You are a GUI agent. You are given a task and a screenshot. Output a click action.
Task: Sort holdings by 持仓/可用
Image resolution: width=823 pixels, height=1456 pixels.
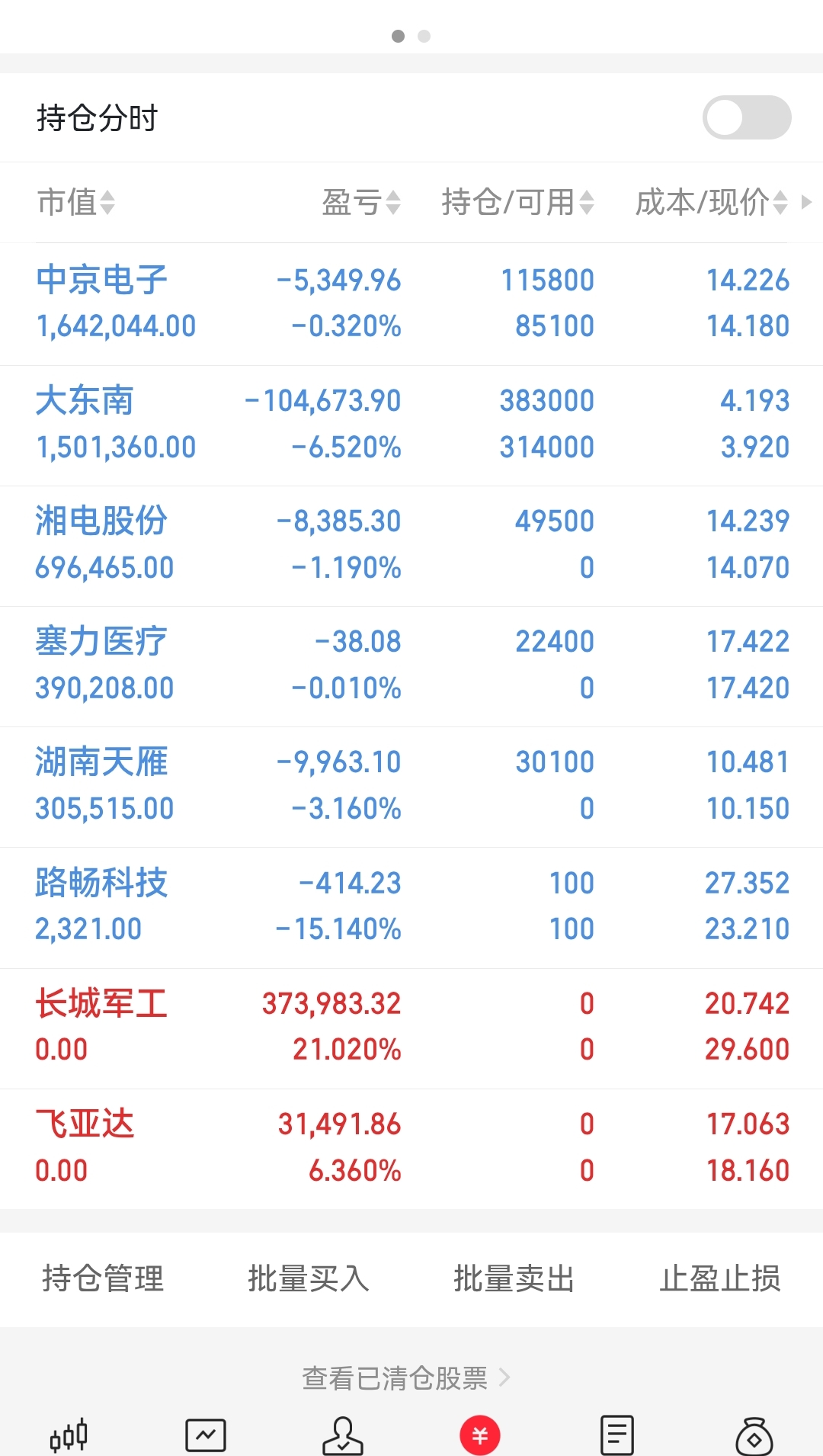tap(517, 203)
